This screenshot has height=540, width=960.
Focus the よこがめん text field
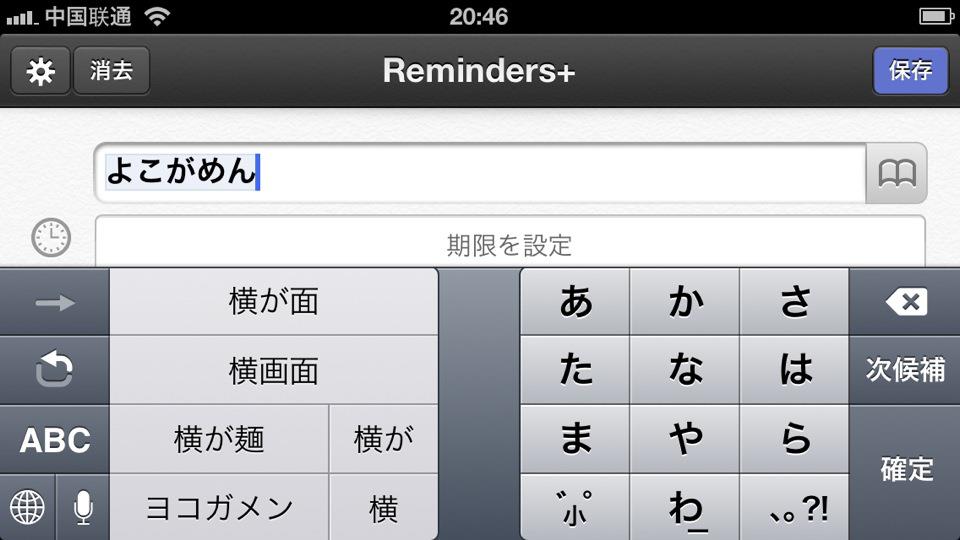coord(480,173)
